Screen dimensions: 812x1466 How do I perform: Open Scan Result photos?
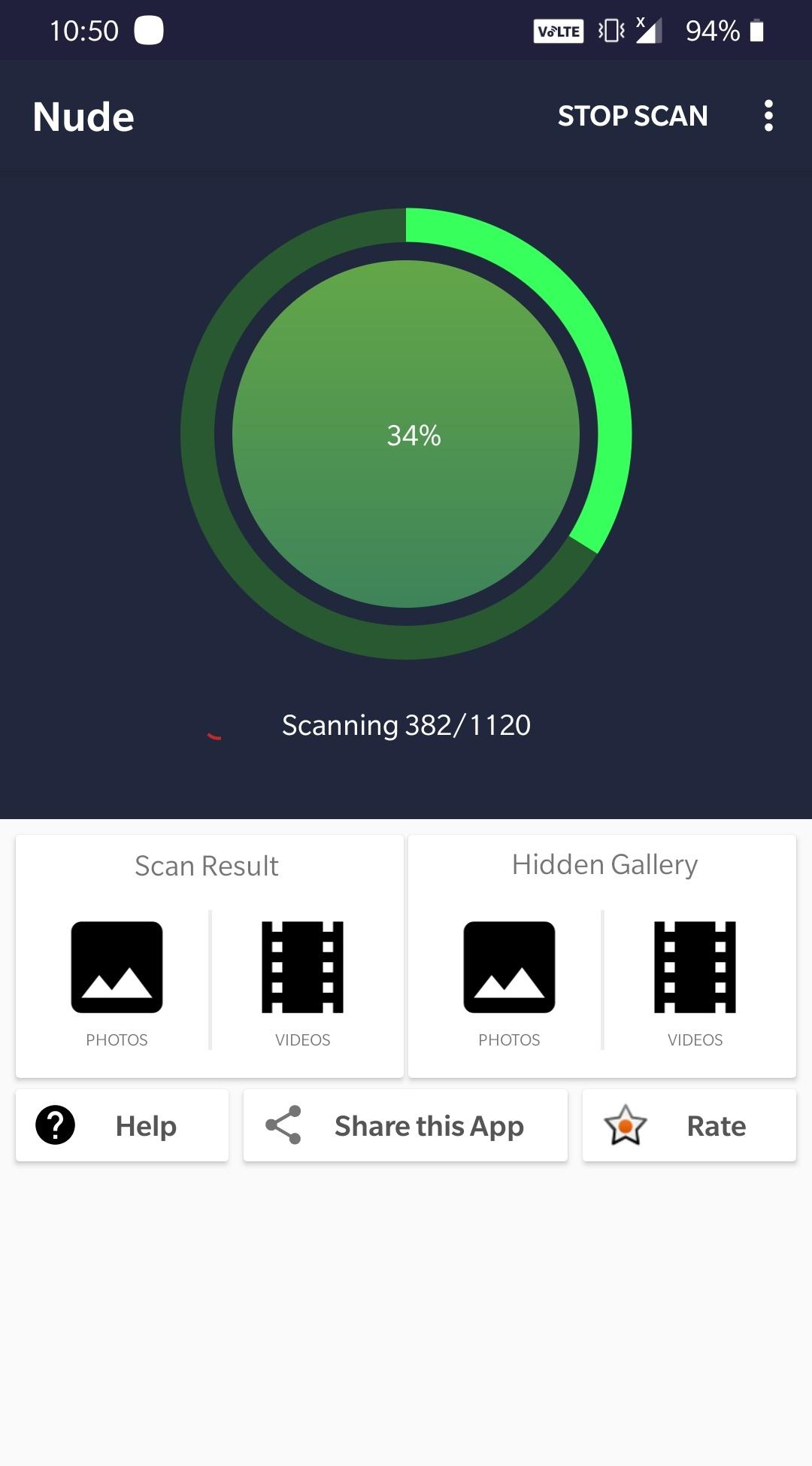pos(117,983)
